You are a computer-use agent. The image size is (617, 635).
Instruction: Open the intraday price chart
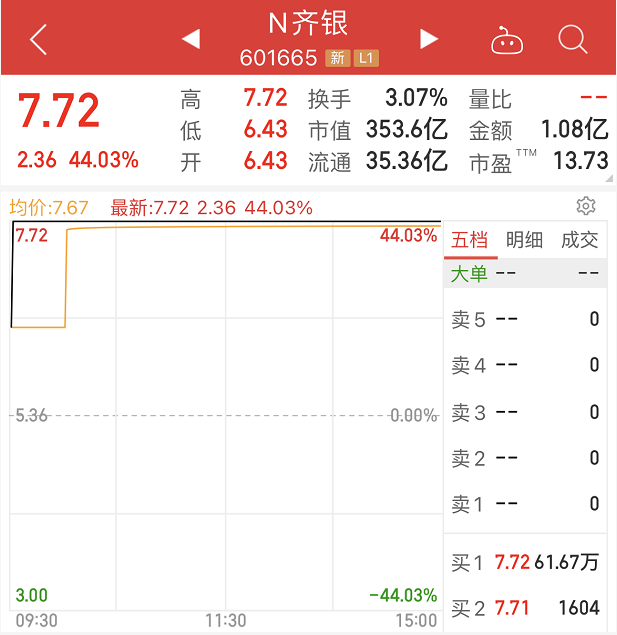[225, 410]
